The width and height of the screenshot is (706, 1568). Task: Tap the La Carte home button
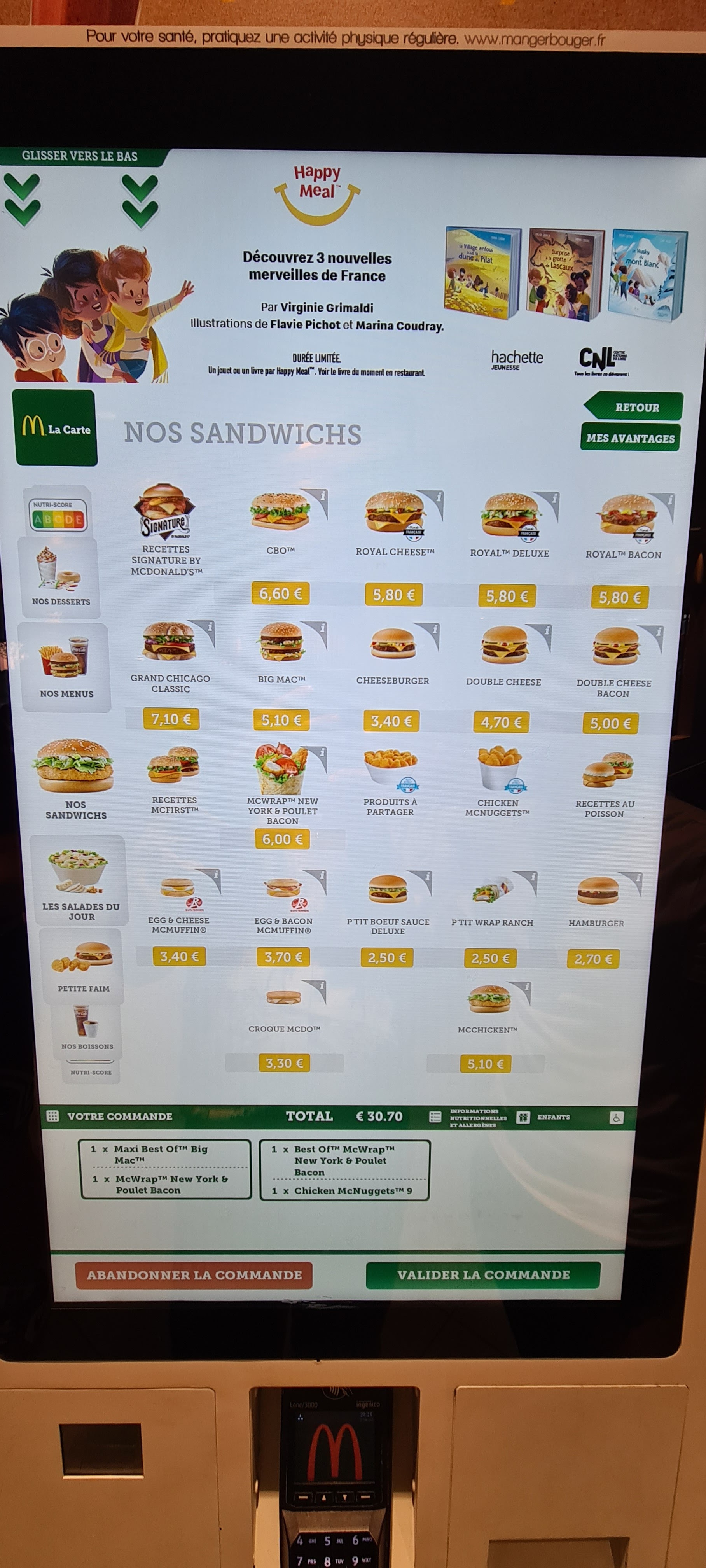click(x=56, y=427)
